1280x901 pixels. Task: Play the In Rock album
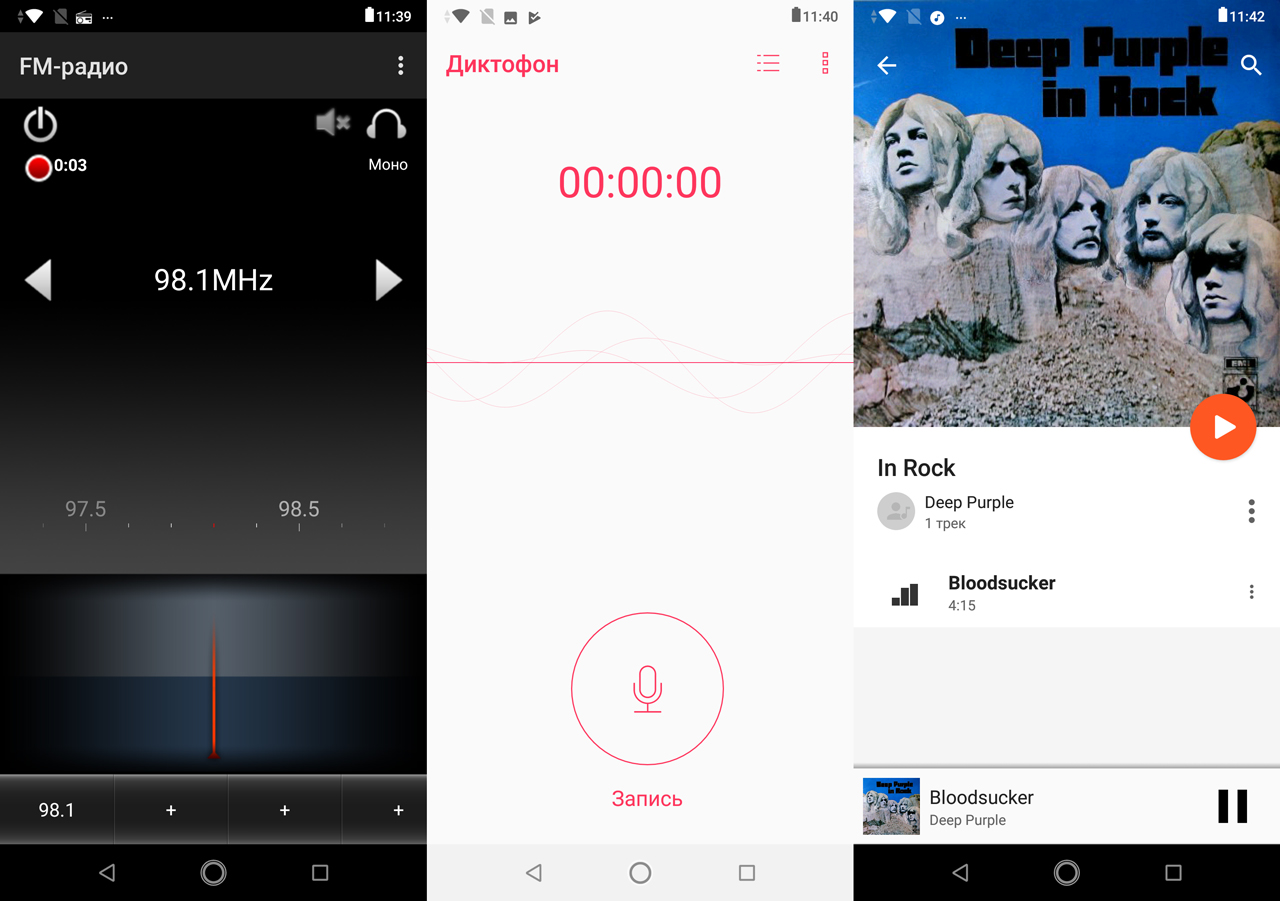(x=1222, y=427)
